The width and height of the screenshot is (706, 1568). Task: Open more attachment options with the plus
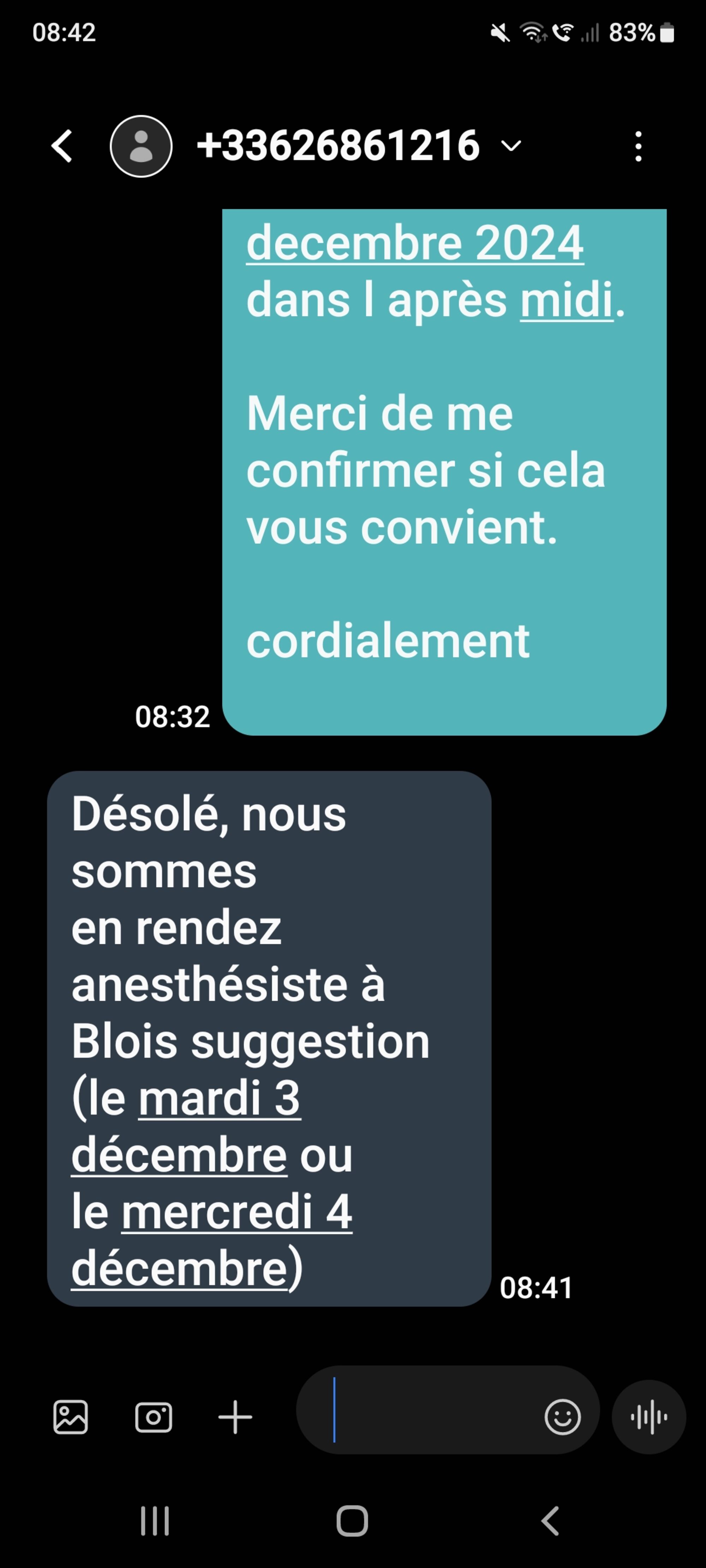click(x=235, y=1417)
